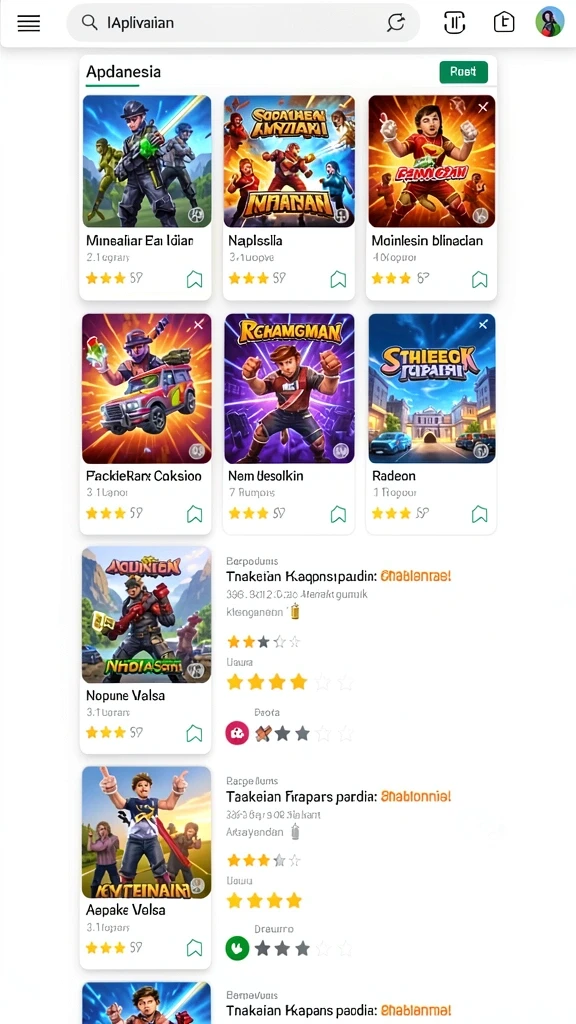The height and width of the screenshot is (1024, 576).
Task: Tap the green button beside Apdanesia
Action: 464,72
